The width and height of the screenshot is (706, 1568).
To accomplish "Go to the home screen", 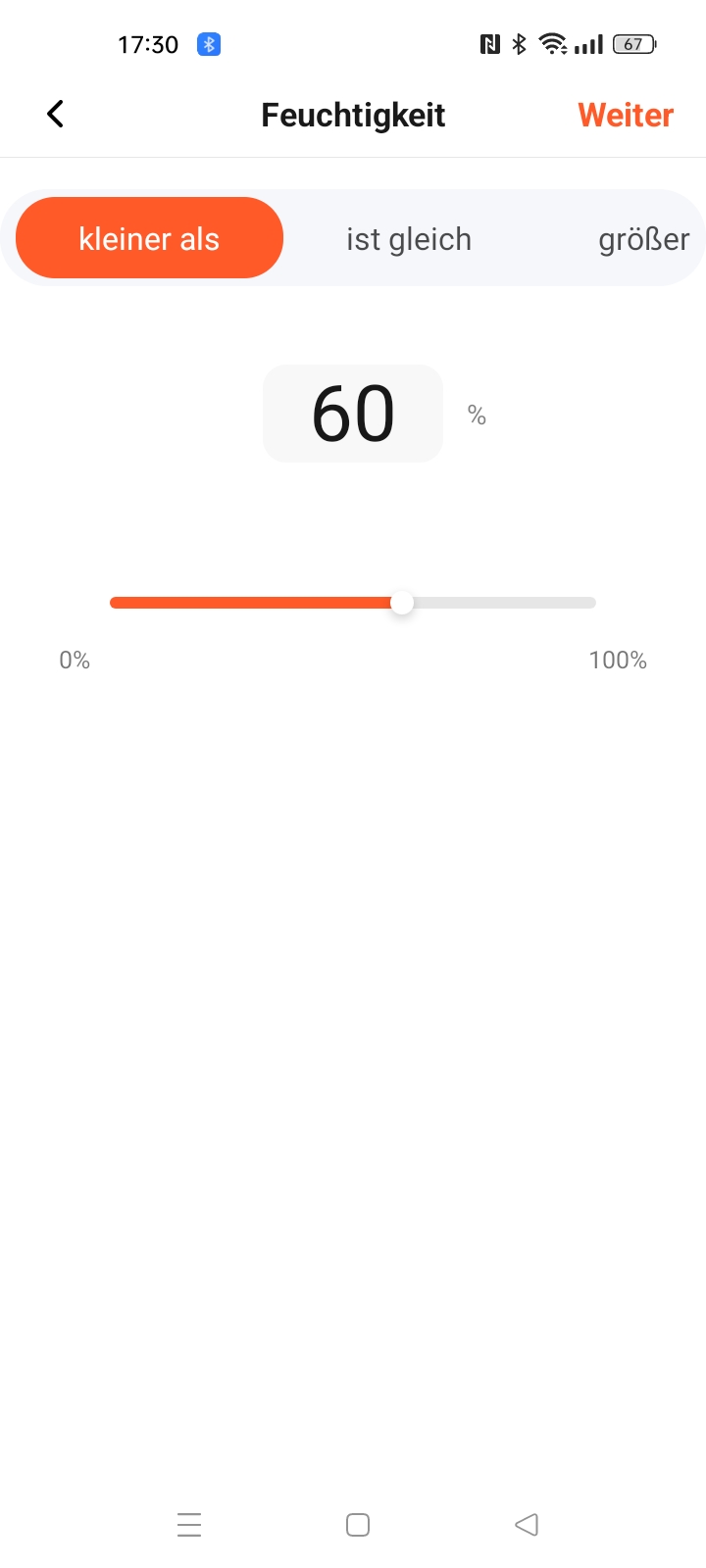I will 358,1525.
